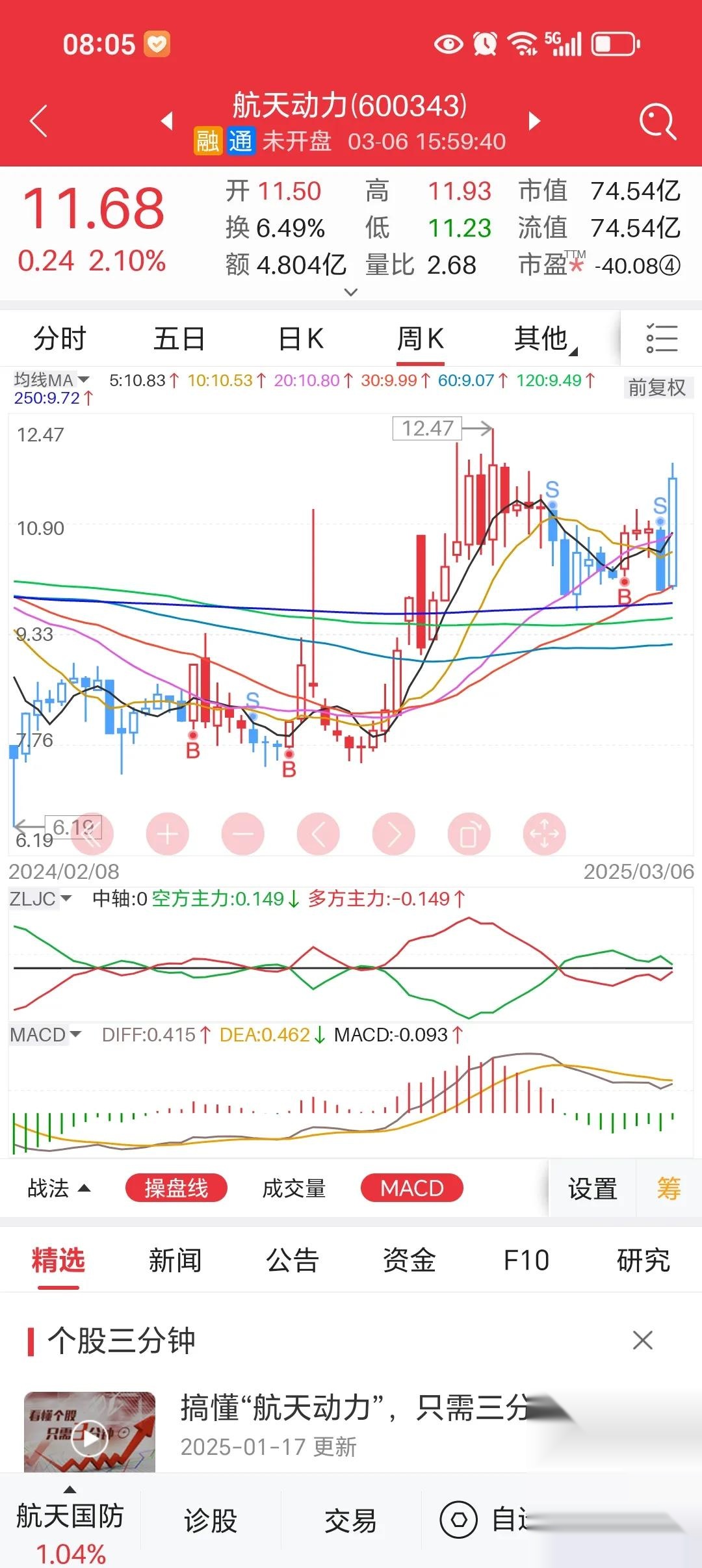Toggle the 操盘线 overlay
Screen dimensions: 702x1568
tap(177, 1188)
